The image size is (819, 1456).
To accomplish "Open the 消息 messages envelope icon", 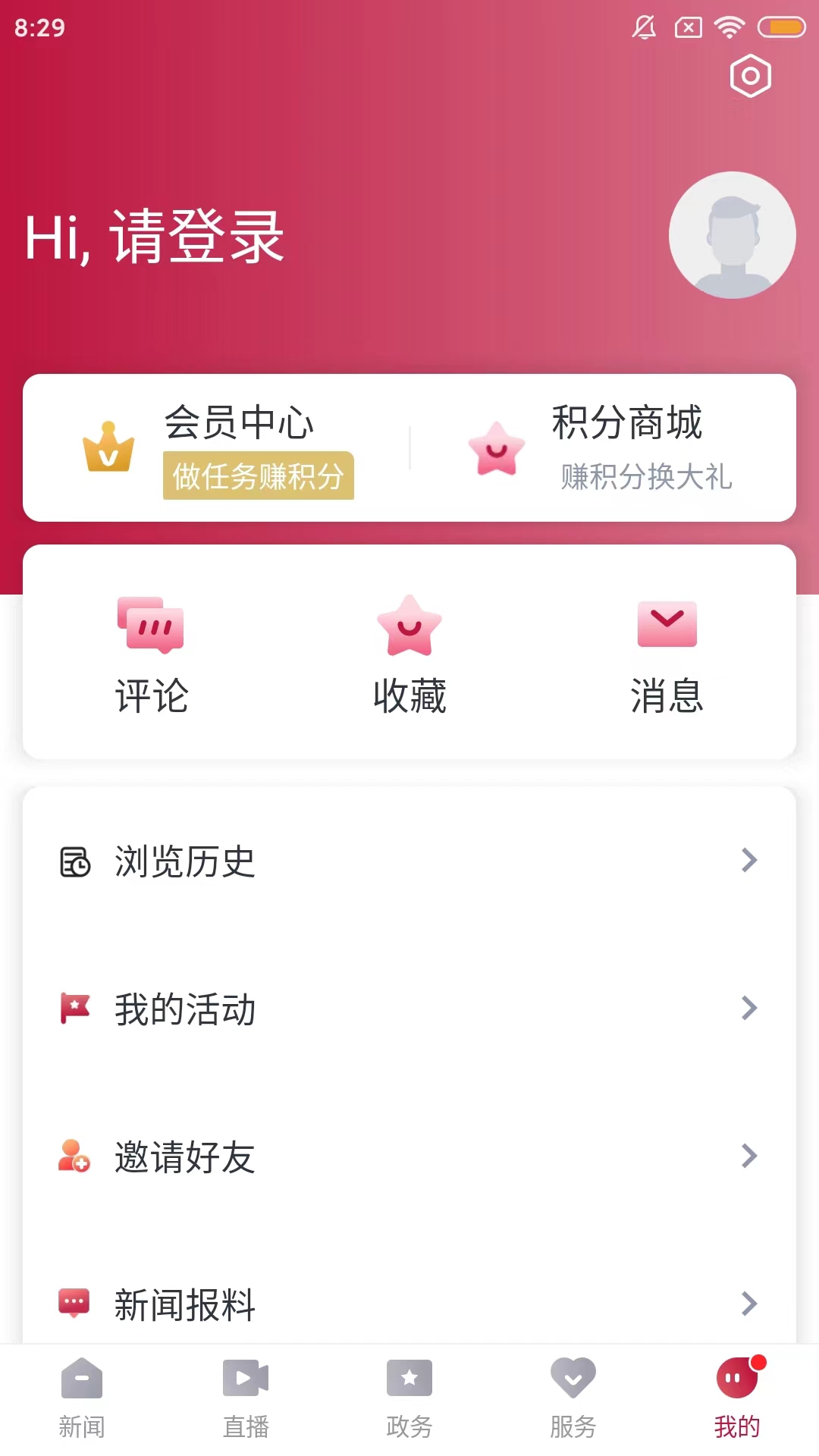I will pyautogui.click(x=667, y=625).
